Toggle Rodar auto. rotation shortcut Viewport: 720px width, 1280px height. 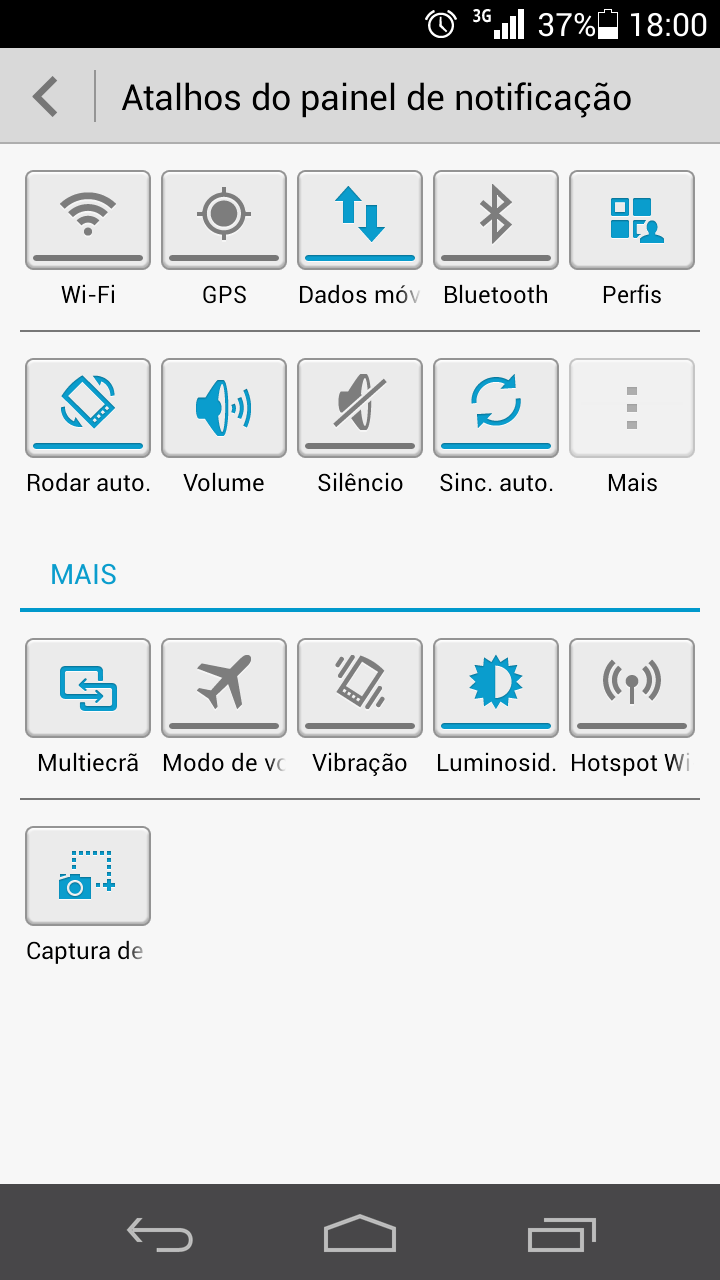point(88,408)
